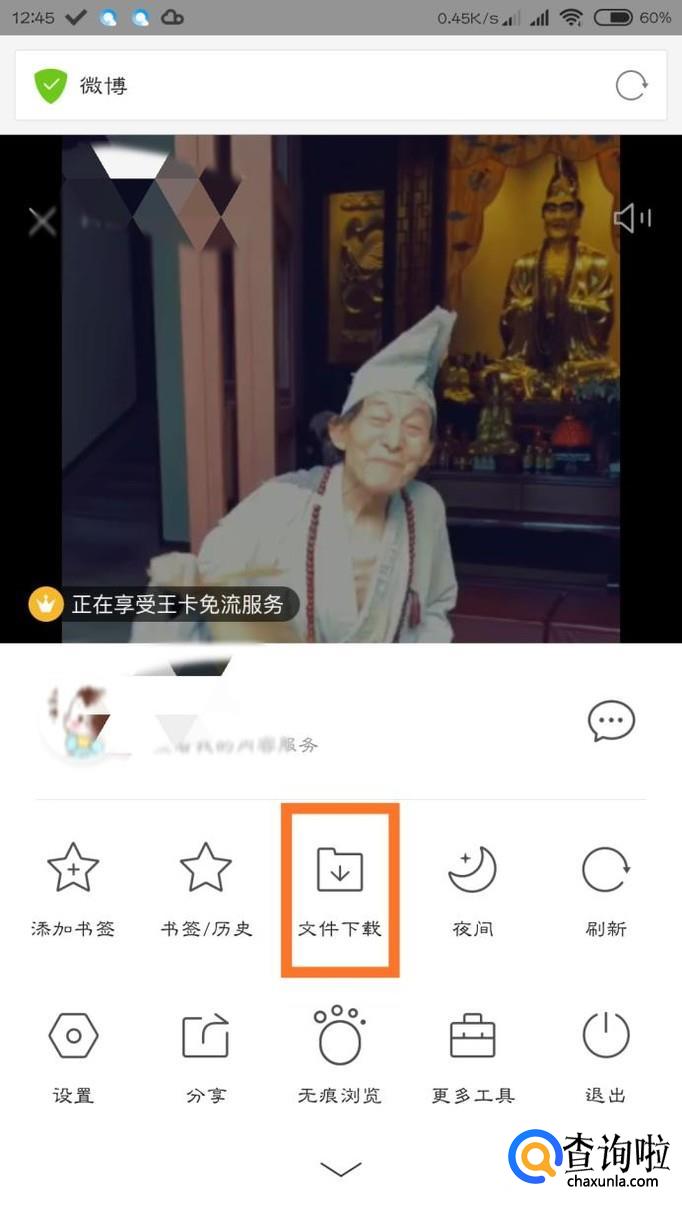The width and height of the screenshot is (682, 1212).
Task: Mute the video sound
Action: pos(632,218)
